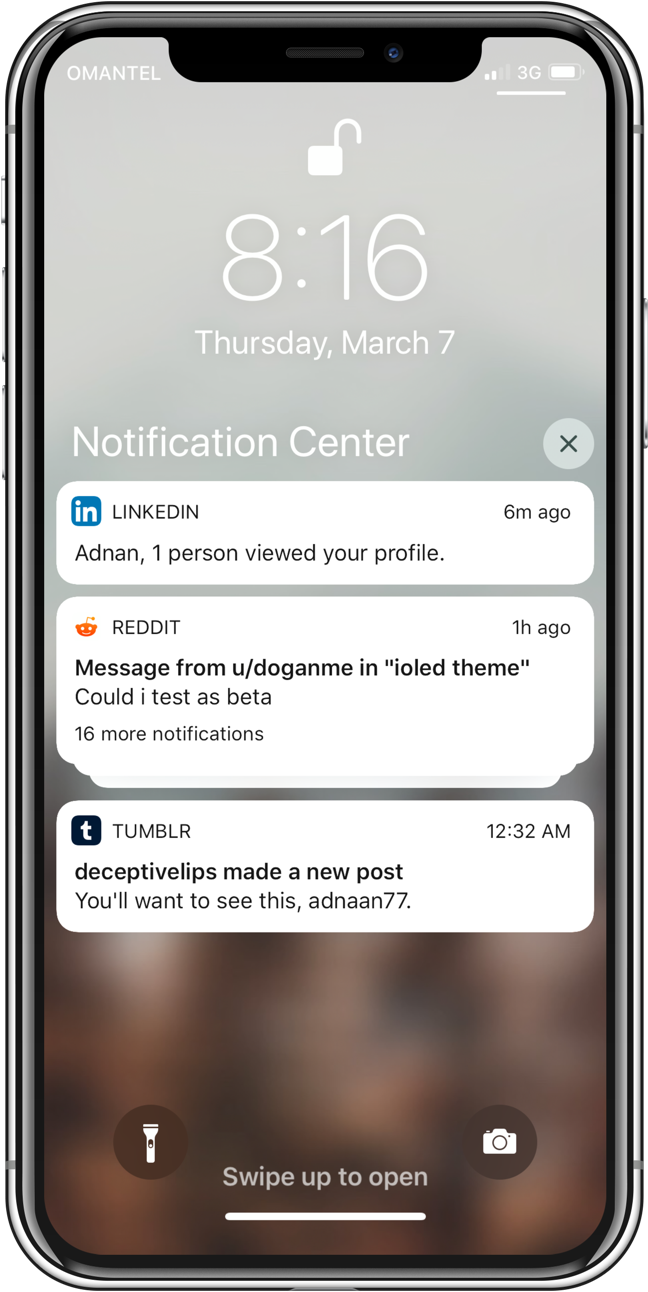Open the Reddit message from u/doganme

pyautogui.click(x=325, y=681)
